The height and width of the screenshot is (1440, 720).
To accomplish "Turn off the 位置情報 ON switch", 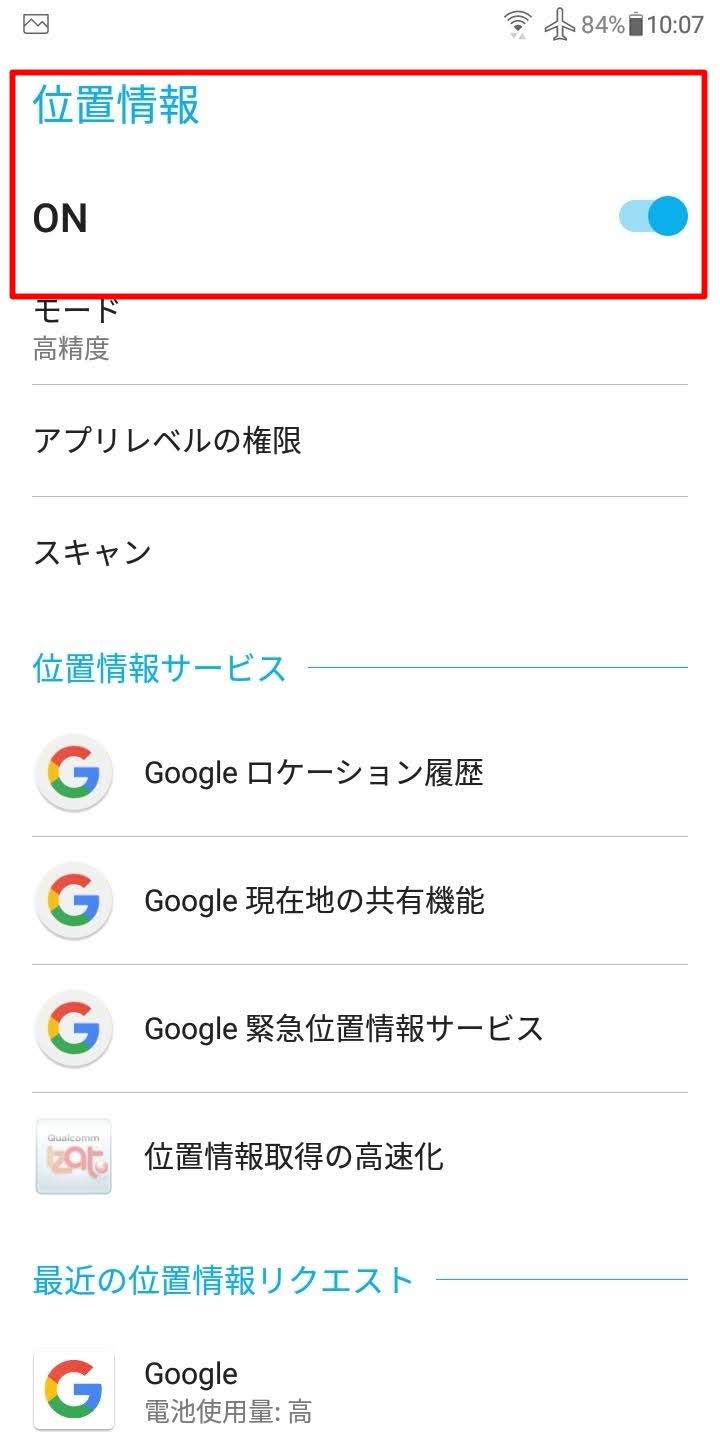I will pos(654,216).
